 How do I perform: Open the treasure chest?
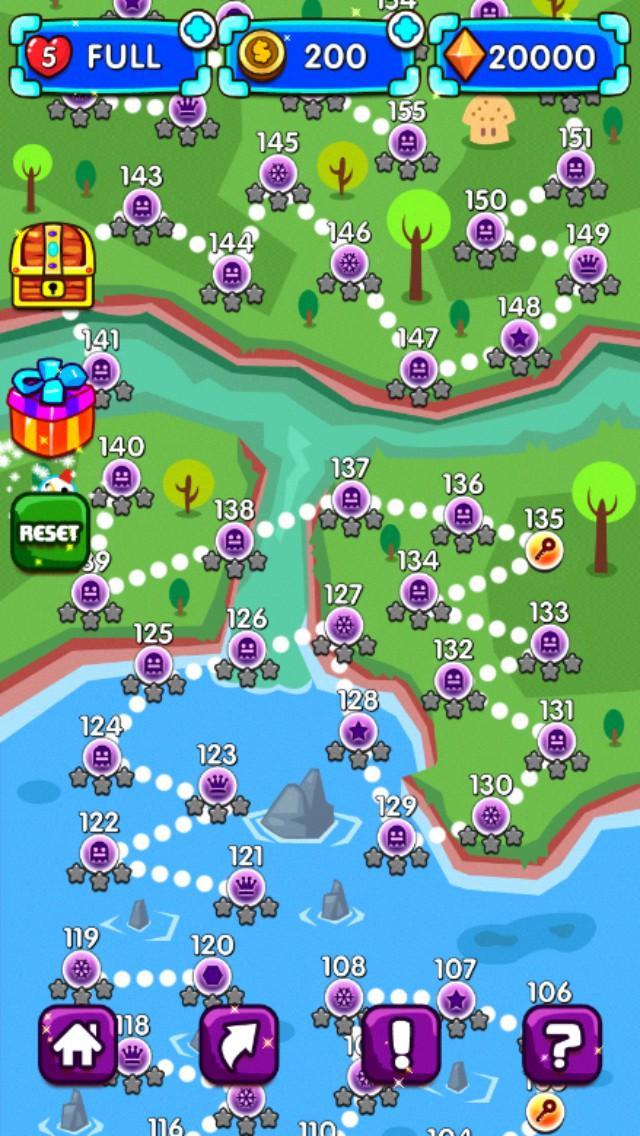pos(52,266)
